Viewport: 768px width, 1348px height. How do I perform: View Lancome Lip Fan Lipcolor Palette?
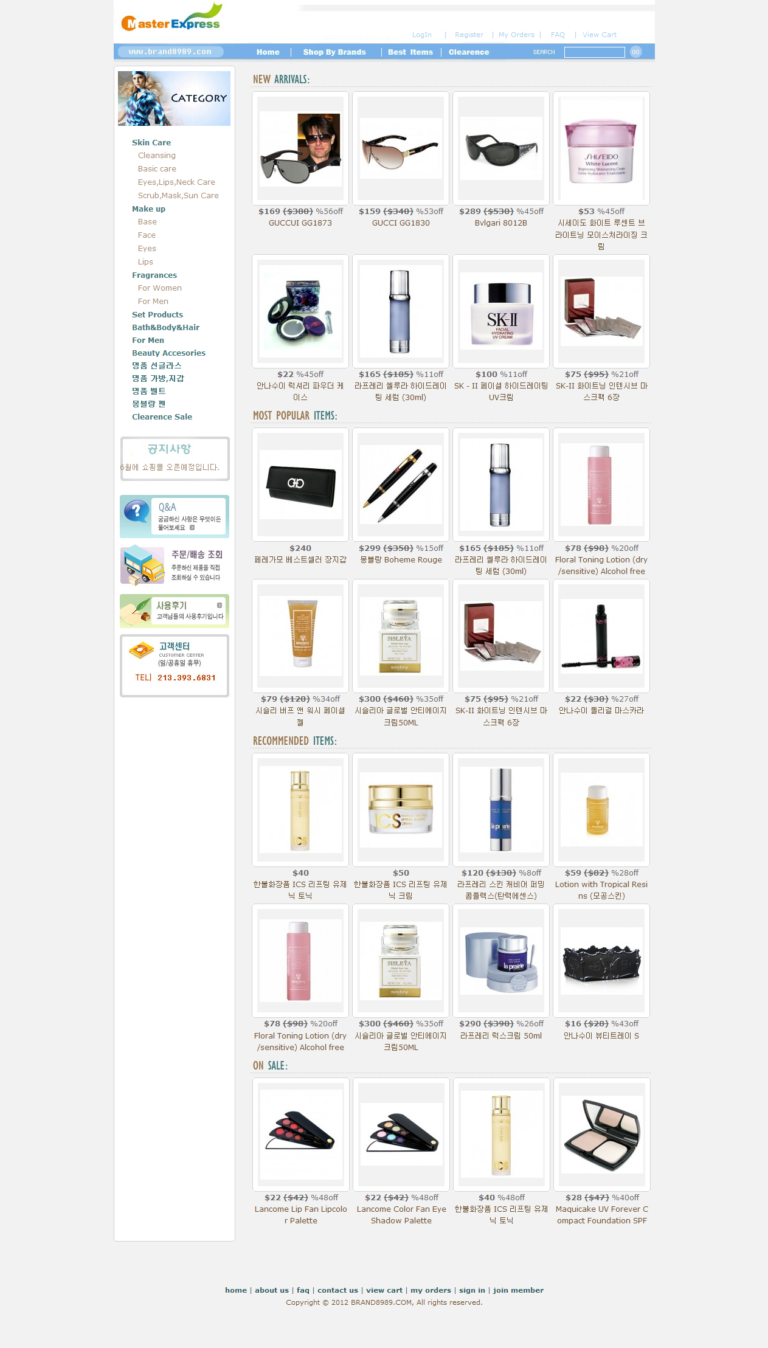[300, 1215]
